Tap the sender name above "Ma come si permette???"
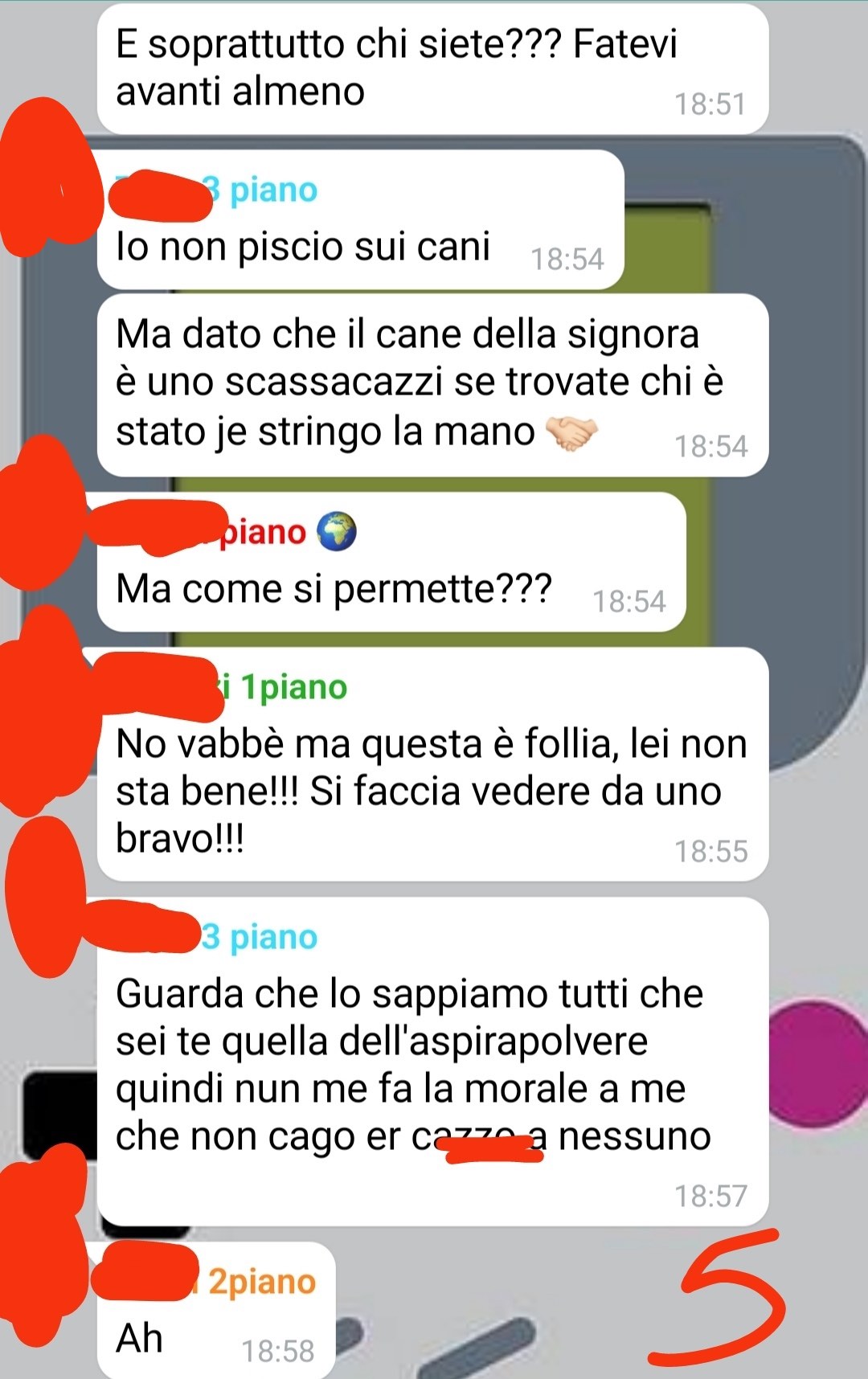The width and height of the screenshot is (868, 1379). 261,532
